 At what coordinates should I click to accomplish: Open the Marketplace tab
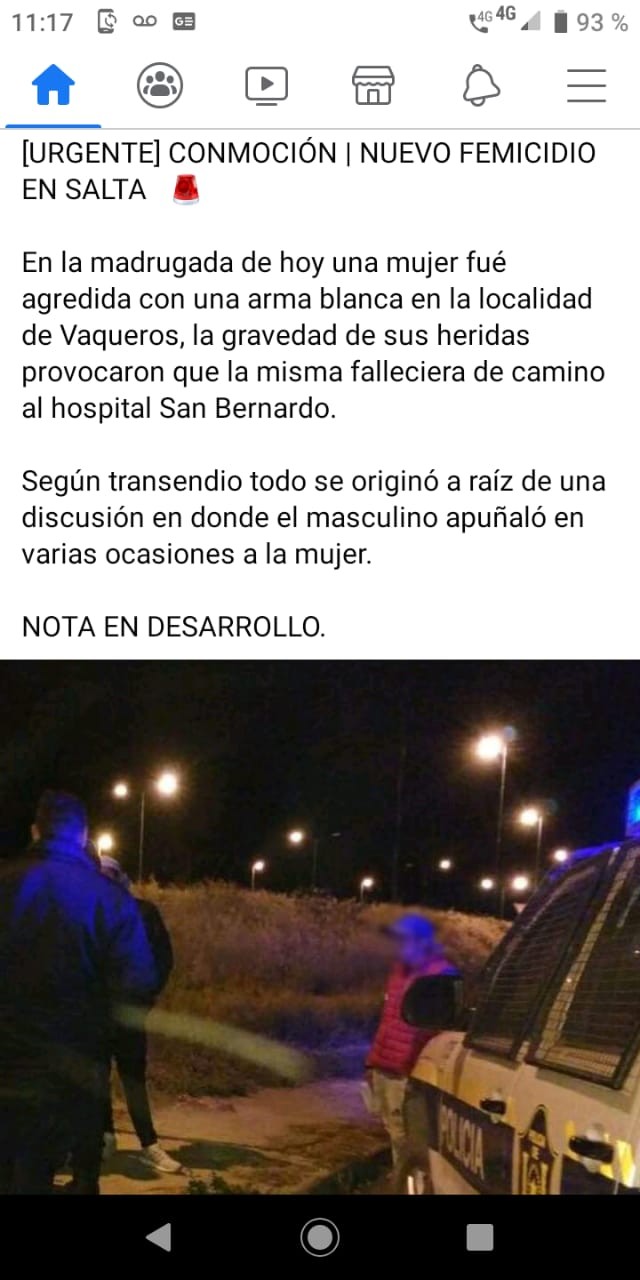click(x=373, y=85)
